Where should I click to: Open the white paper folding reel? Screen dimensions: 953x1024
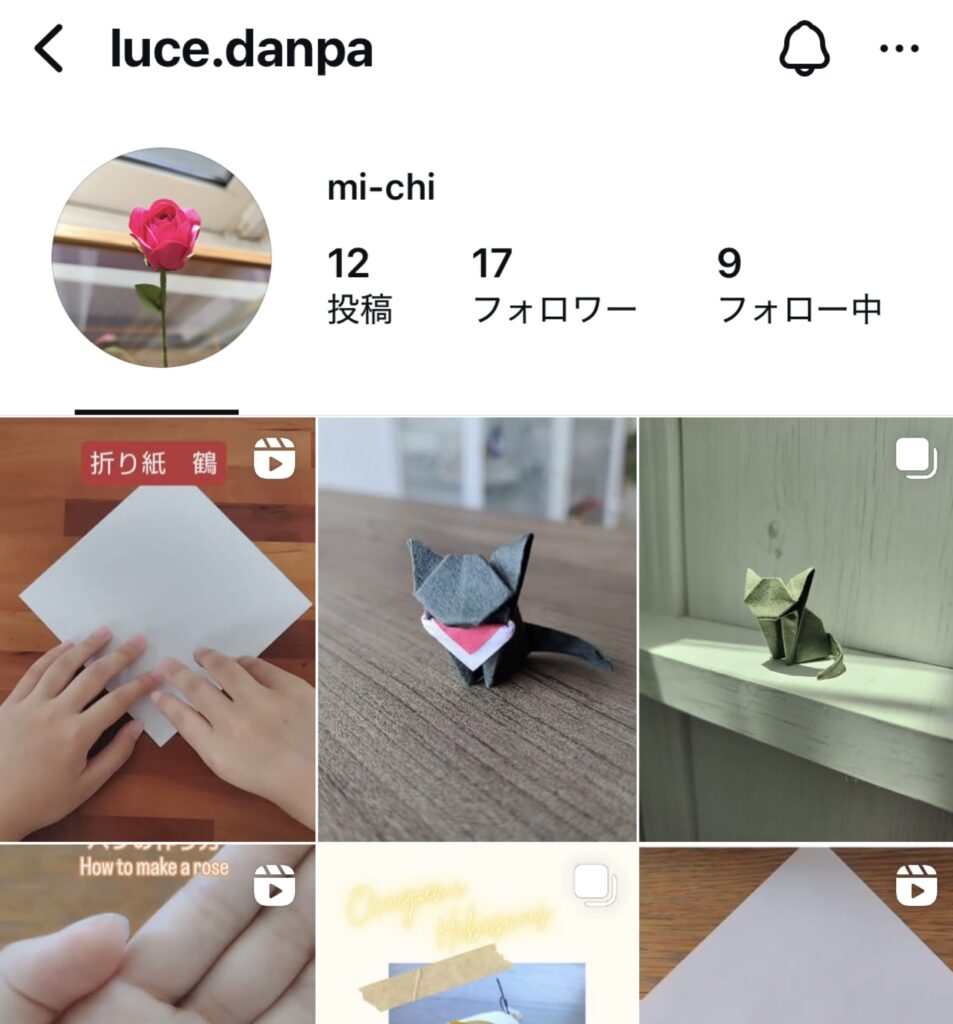pyautogui.click(x=796, y=935)
